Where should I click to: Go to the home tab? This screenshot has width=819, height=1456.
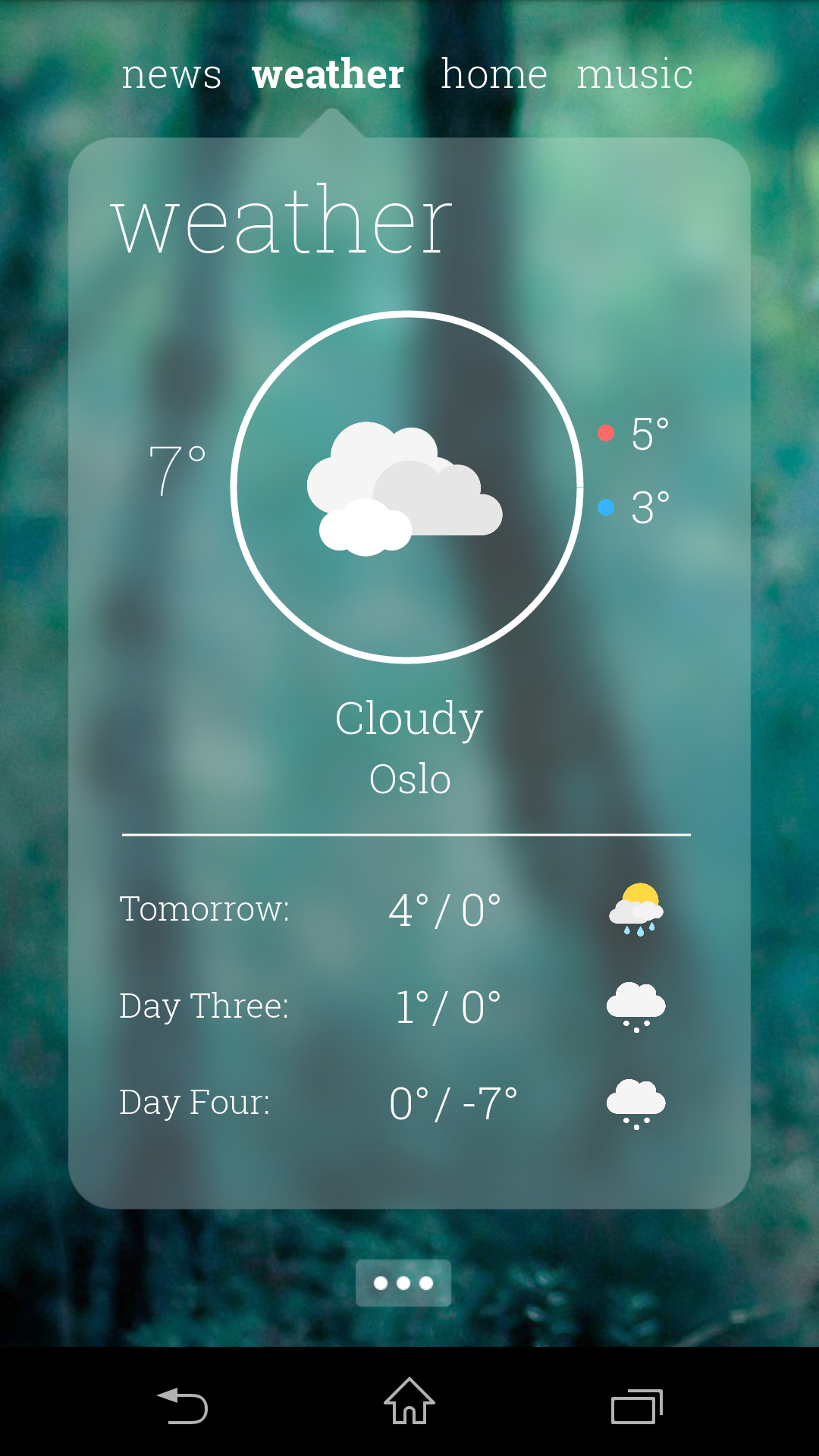coord(494,74)
